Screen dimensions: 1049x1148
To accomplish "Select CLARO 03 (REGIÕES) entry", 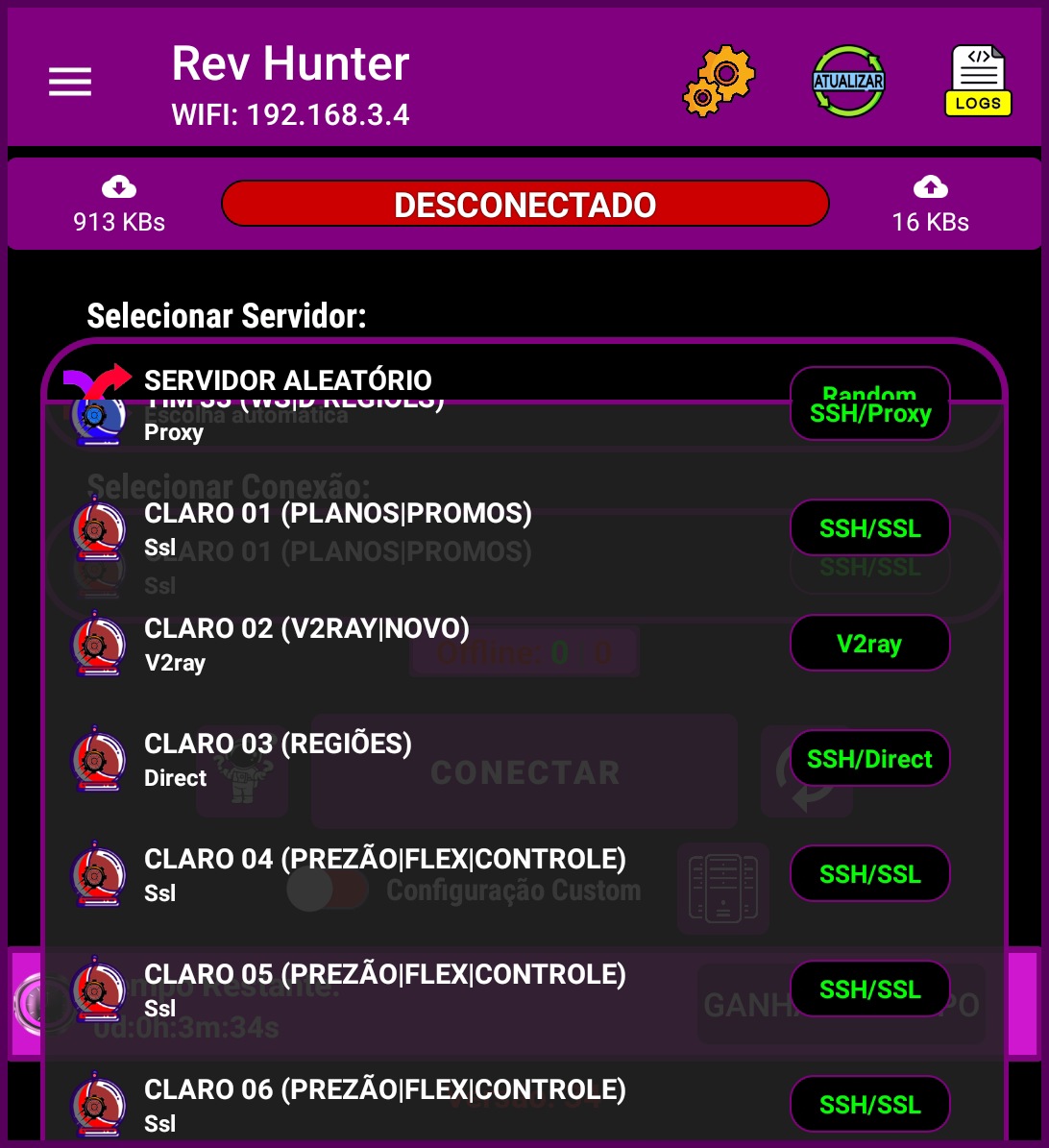I will coord(278,759).
